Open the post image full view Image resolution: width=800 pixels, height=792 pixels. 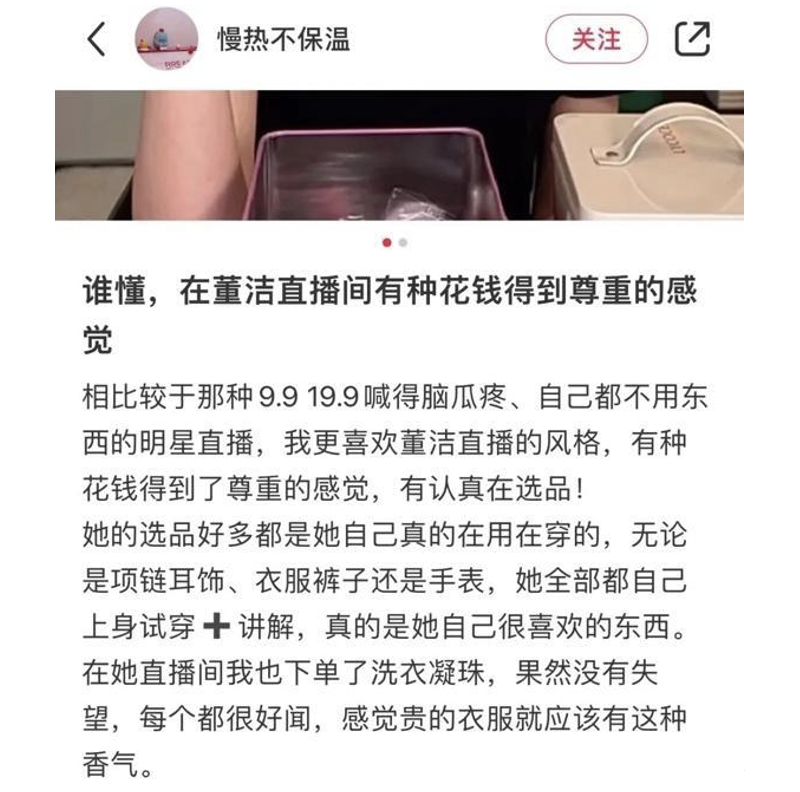pos(400,155)
